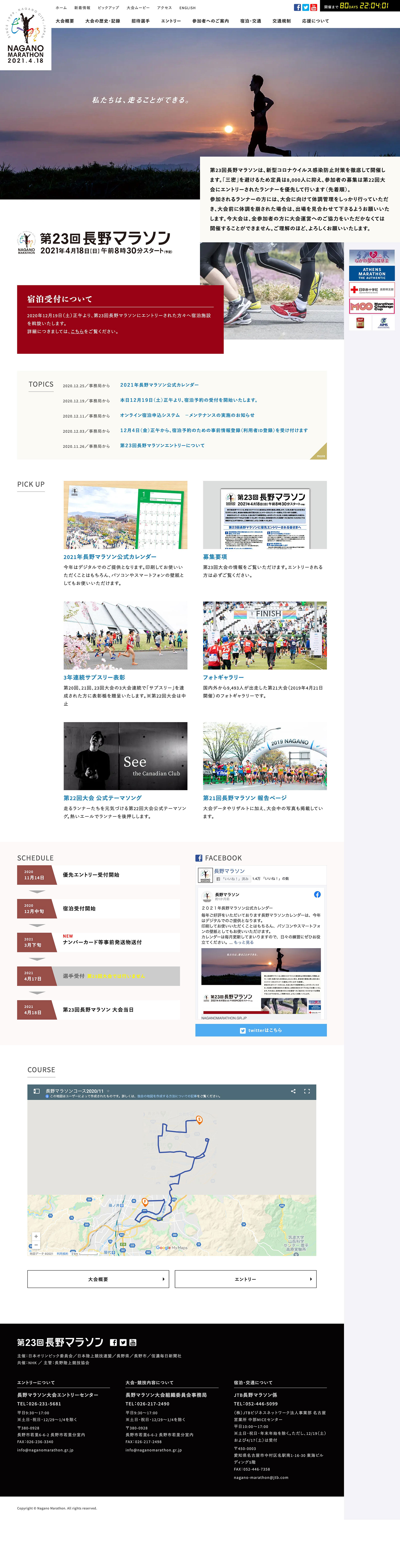Viewport: 400px width, 1568px height.
Task: Open 大会概要 in the main menu
Action: [x=64, y=21]
